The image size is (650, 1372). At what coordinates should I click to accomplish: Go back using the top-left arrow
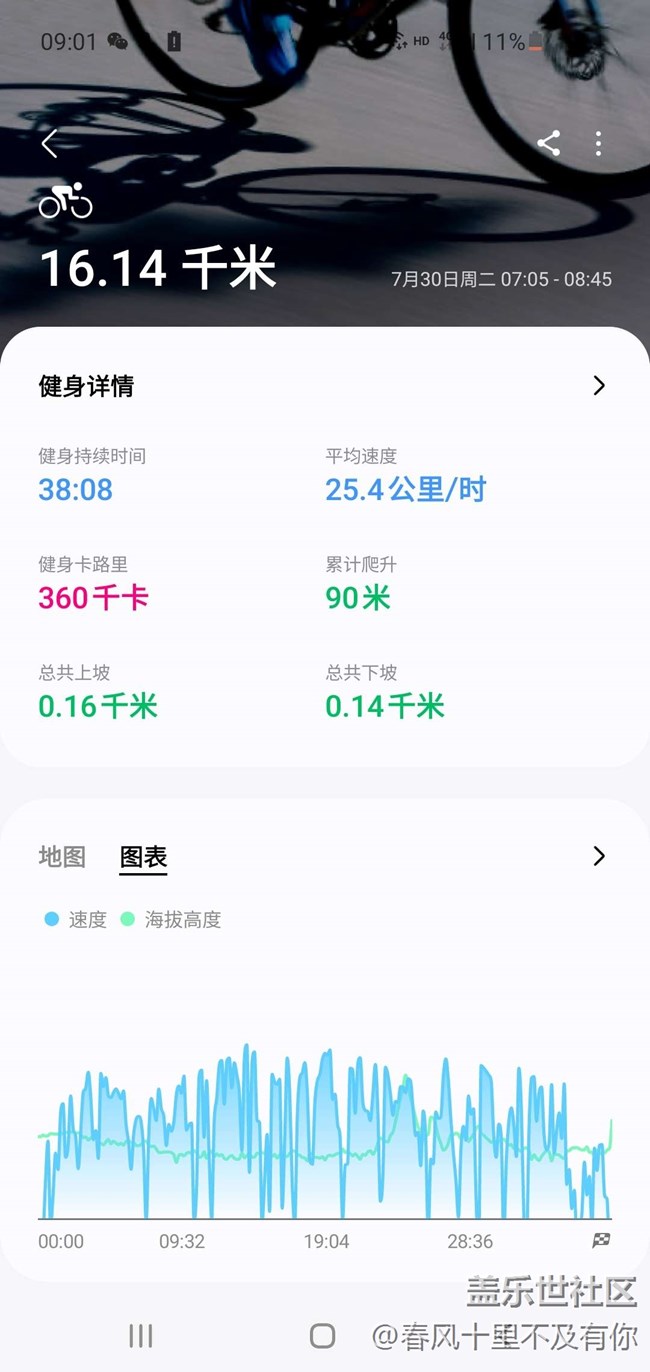[49, 143]
